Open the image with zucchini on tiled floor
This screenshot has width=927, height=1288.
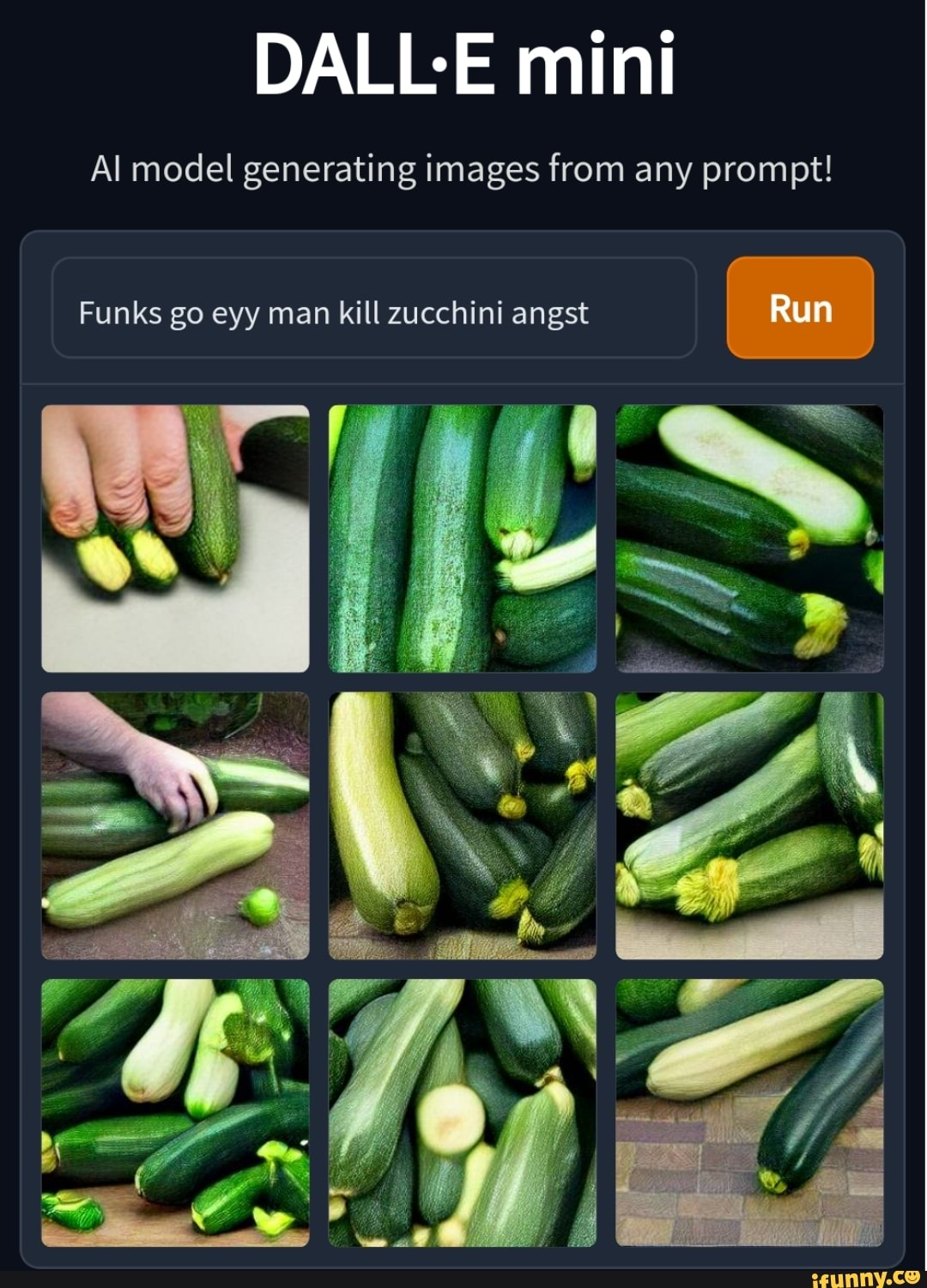pyautogui.click(x=748, y=1112)
